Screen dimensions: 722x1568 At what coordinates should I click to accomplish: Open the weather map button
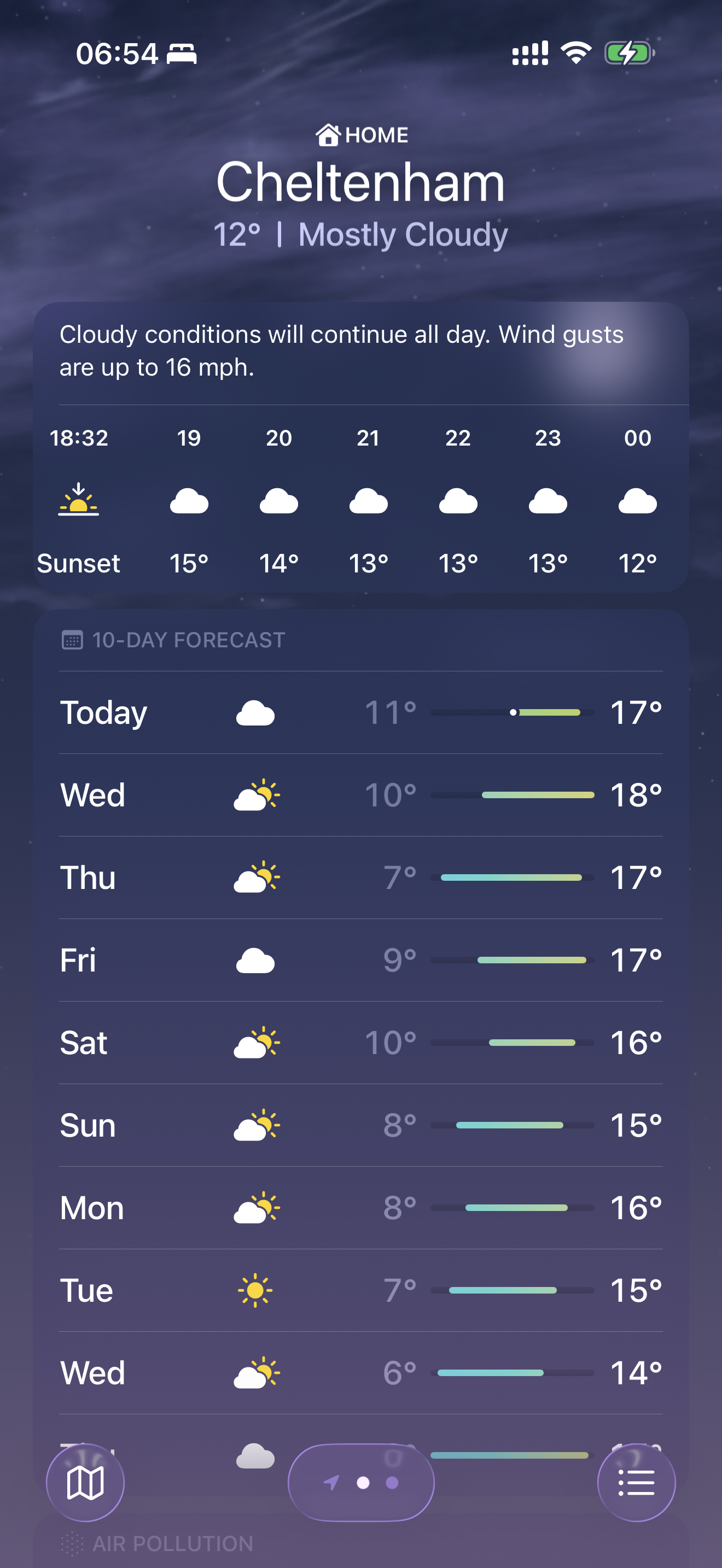tap(85, 1482)
